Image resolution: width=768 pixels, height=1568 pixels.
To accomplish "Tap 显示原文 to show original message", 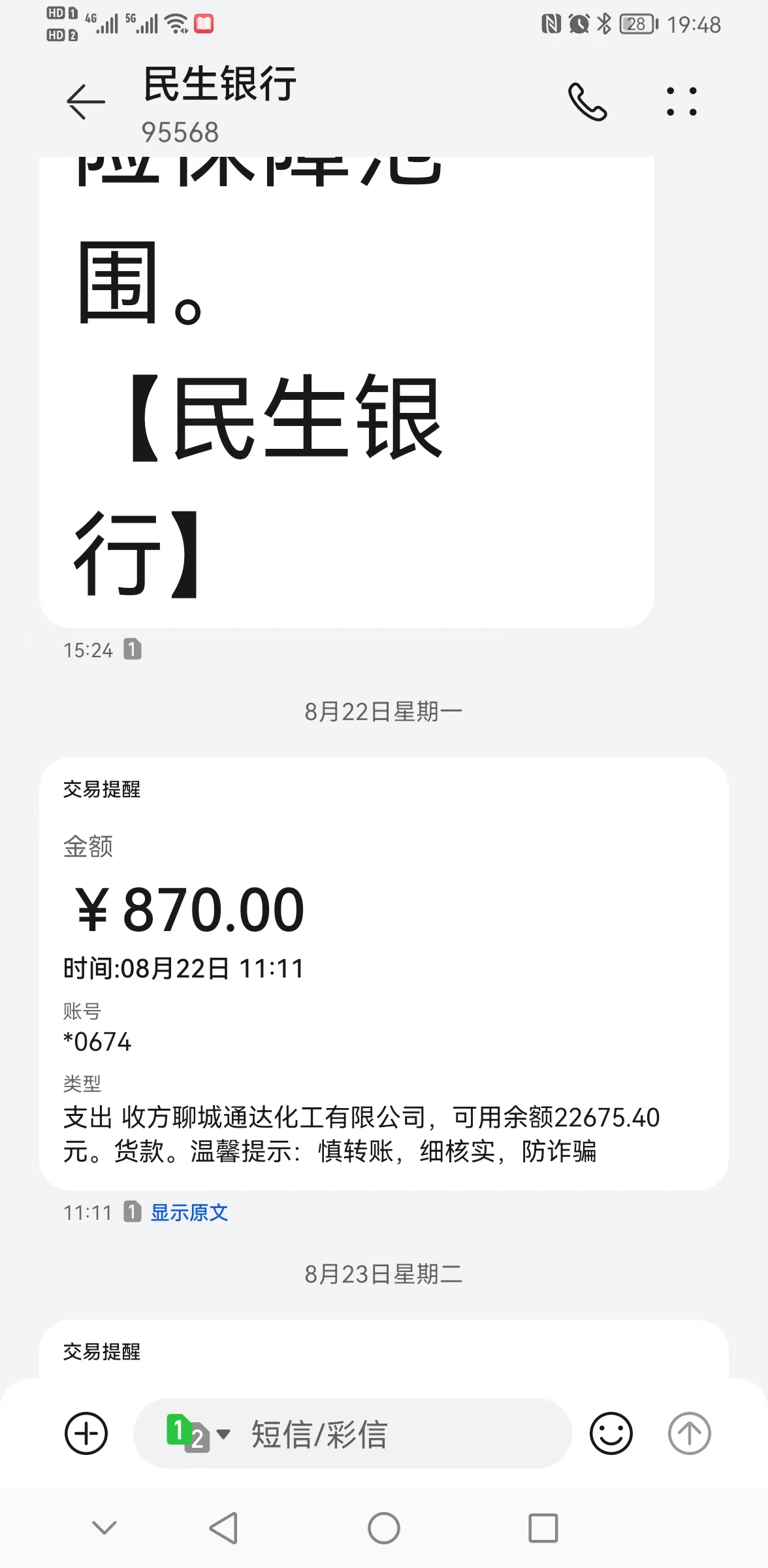I will 189,1213.
